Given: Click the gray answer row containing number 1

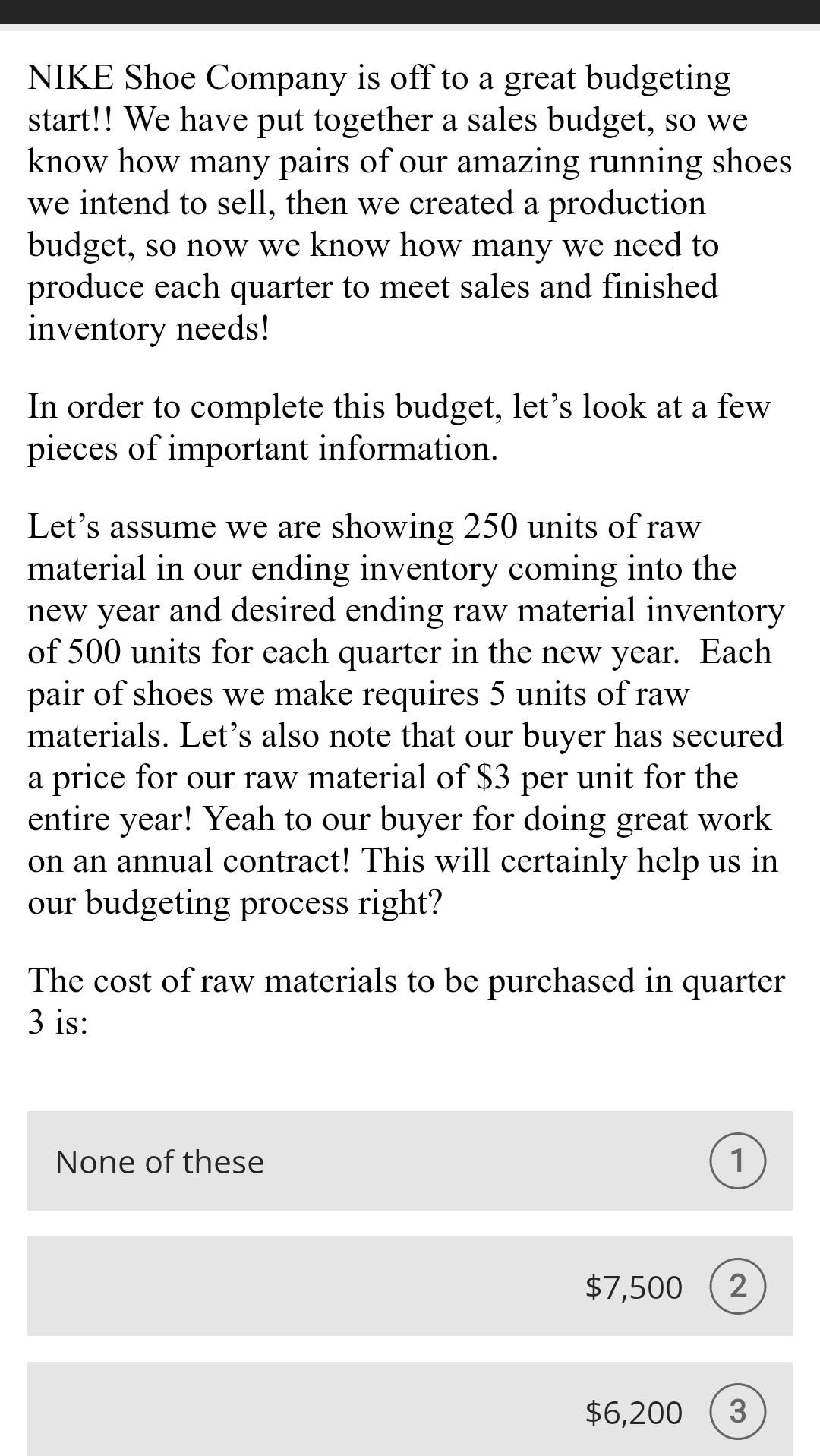Looking at the screenshot, I should [x=410, y=1160].
